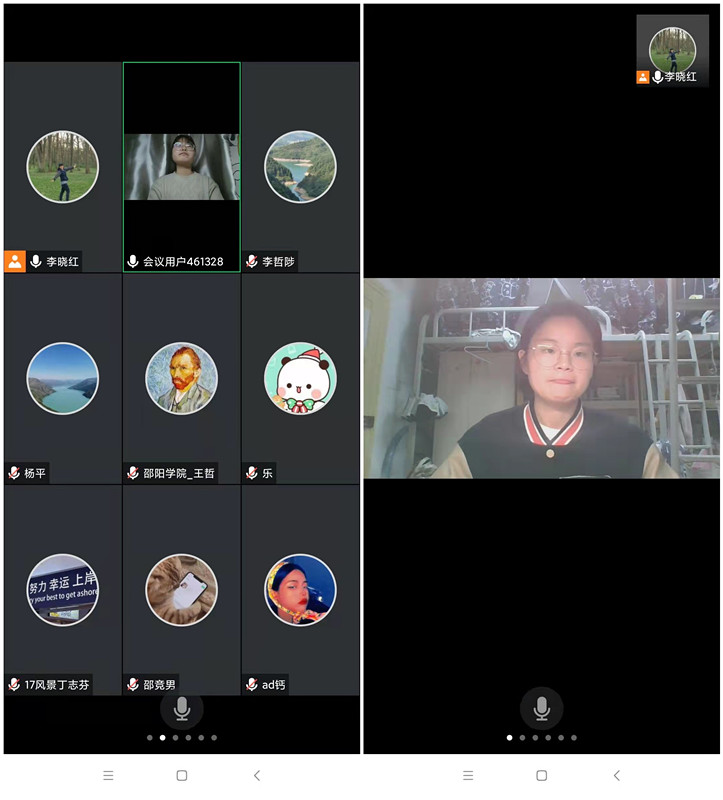Tap the large speaker video to show controls
This screenshot has width=723, height=800.
(x=541, y=378)
